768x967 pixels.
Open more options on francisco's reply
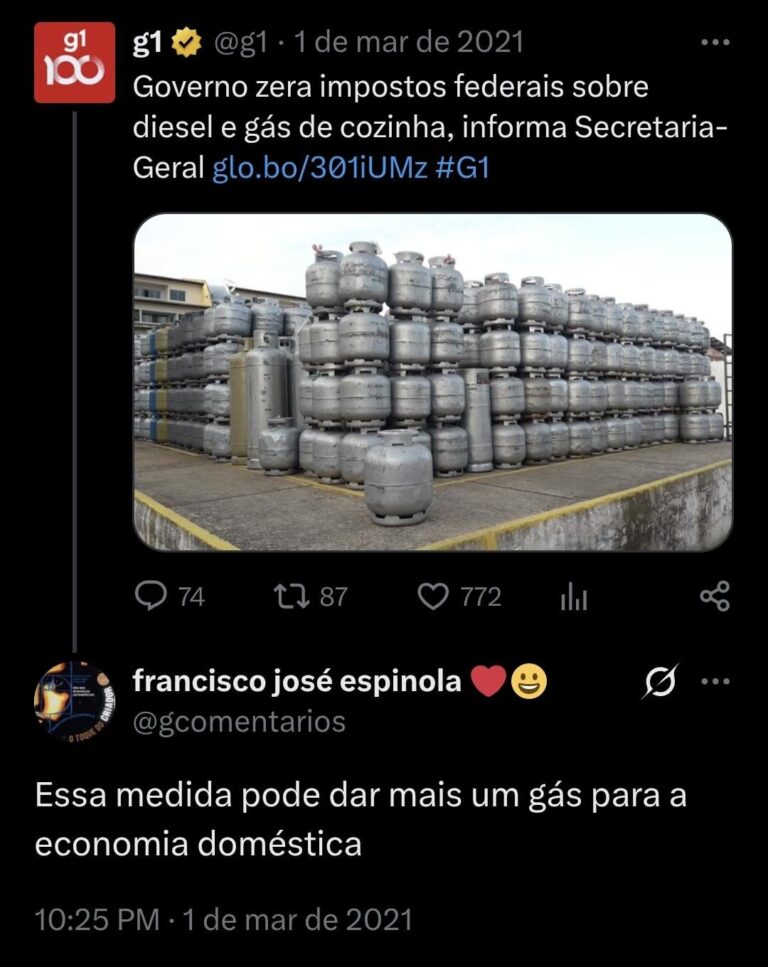click(715, 682)
